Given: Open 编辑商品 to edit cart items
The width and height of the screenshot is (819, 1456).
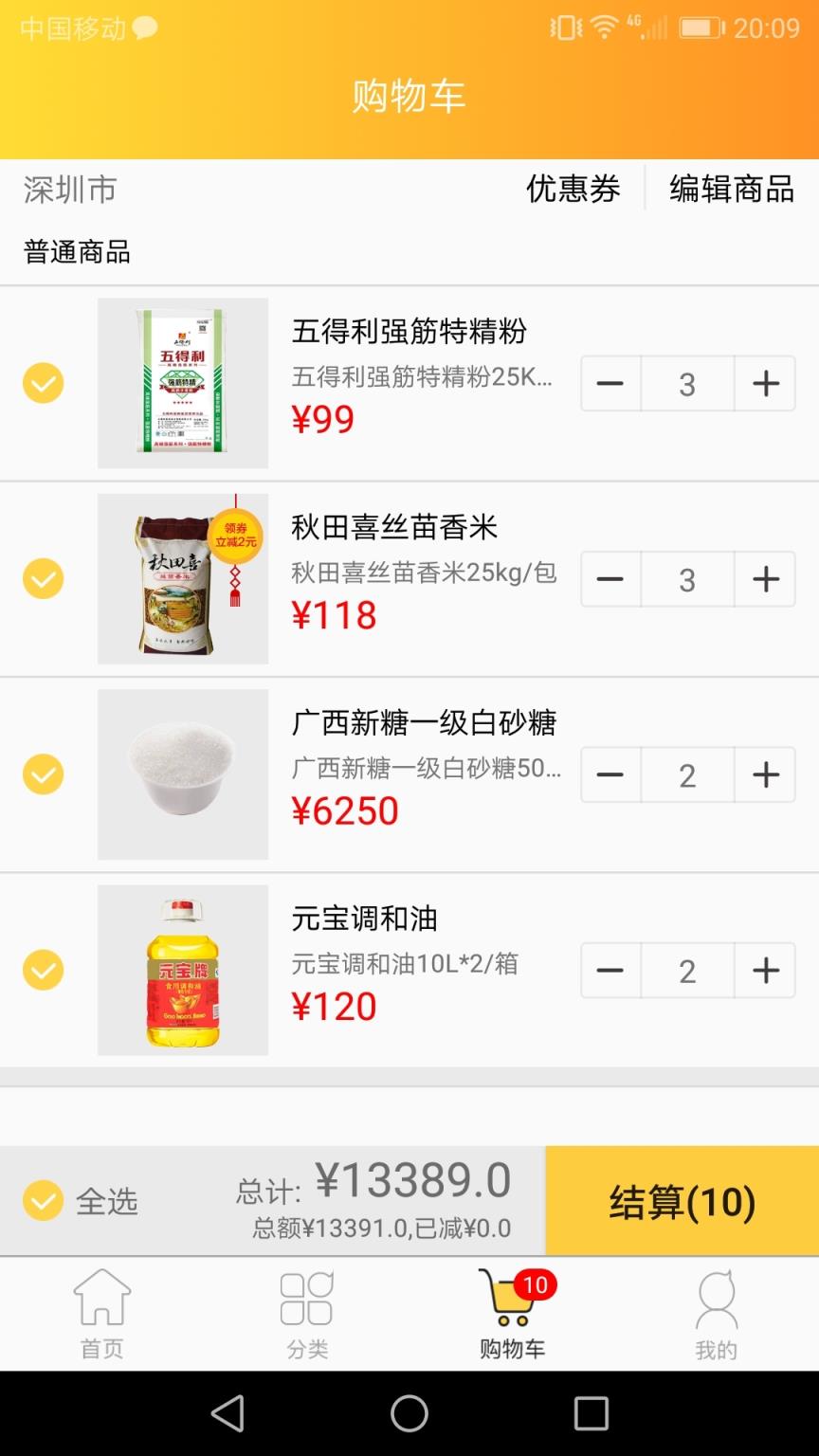Looking at the screenshot, I should (730, 190).
